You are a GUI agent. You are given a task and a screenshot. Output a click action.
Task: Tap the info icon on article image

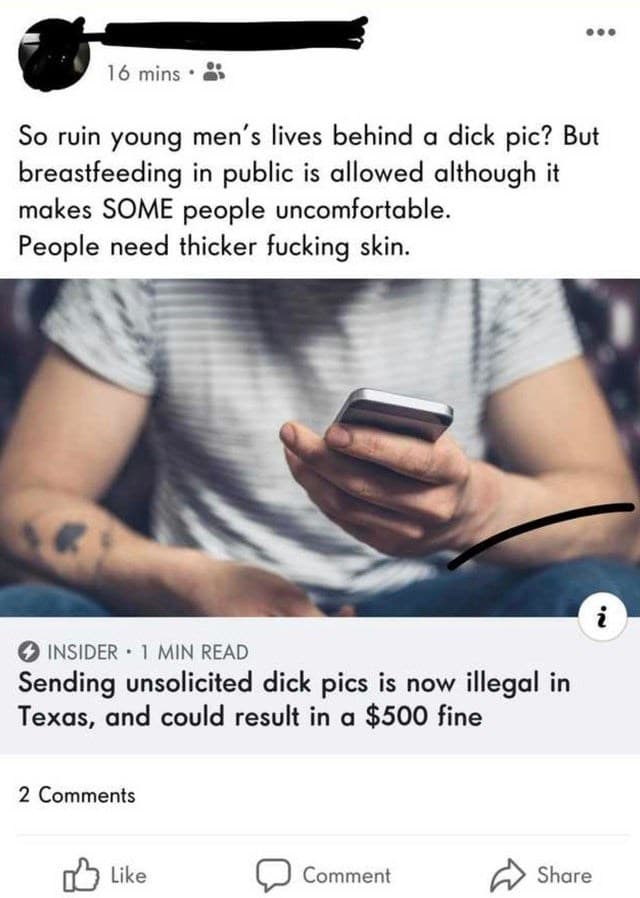605,618
